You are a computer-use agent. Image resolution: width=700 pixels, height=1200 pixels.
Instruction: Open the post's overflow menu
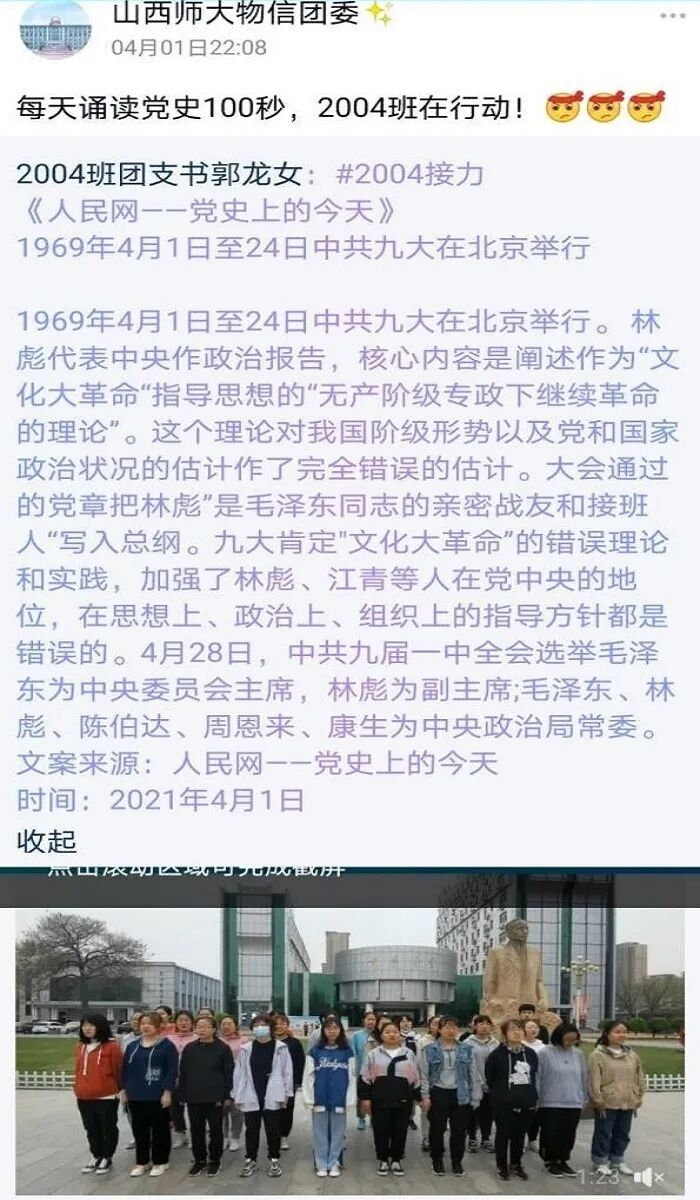[673, 17]
